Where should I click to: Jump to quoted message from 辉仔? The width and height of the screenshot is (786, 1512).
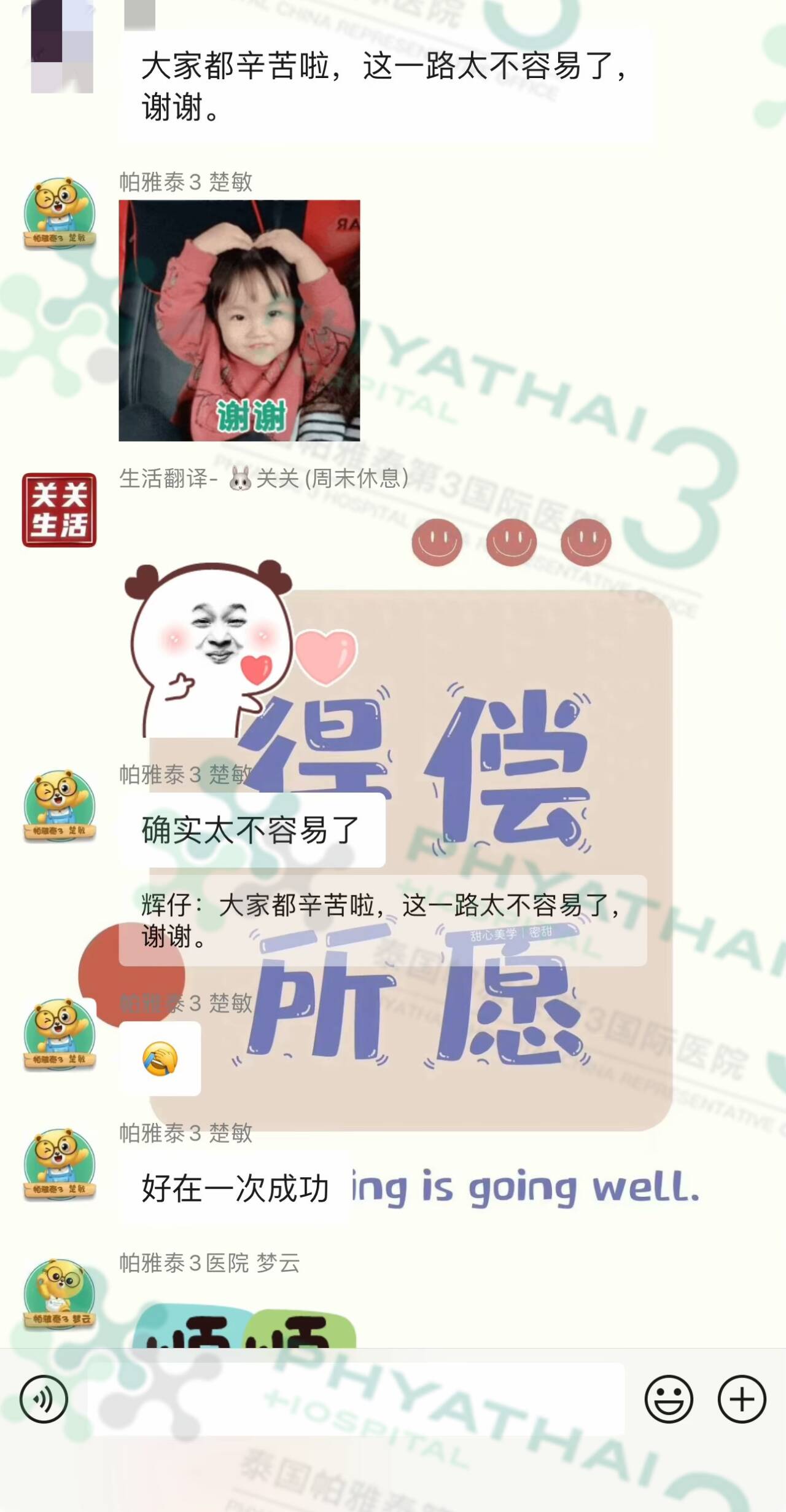tap(382, 920)
